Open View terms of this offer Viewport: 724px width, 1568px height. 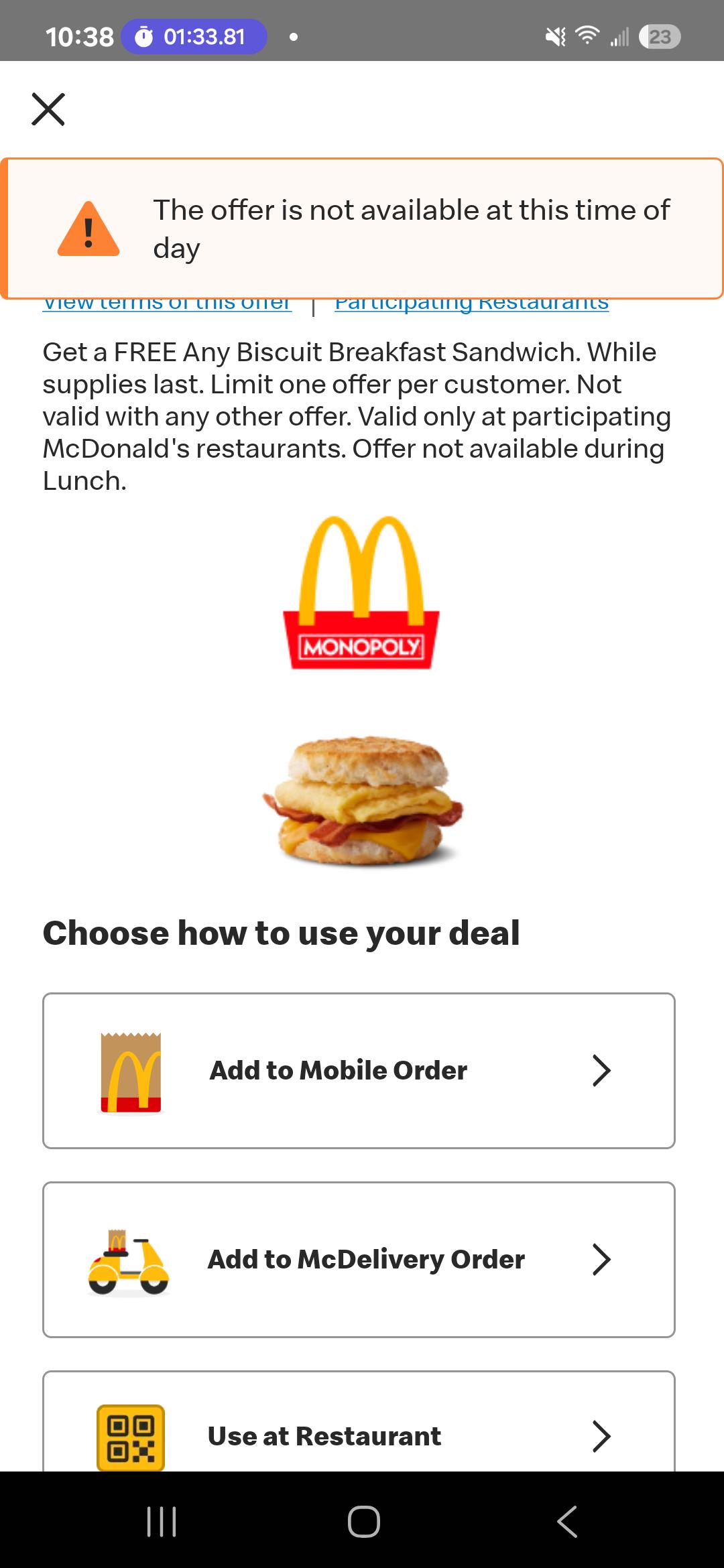click(166, 302)
